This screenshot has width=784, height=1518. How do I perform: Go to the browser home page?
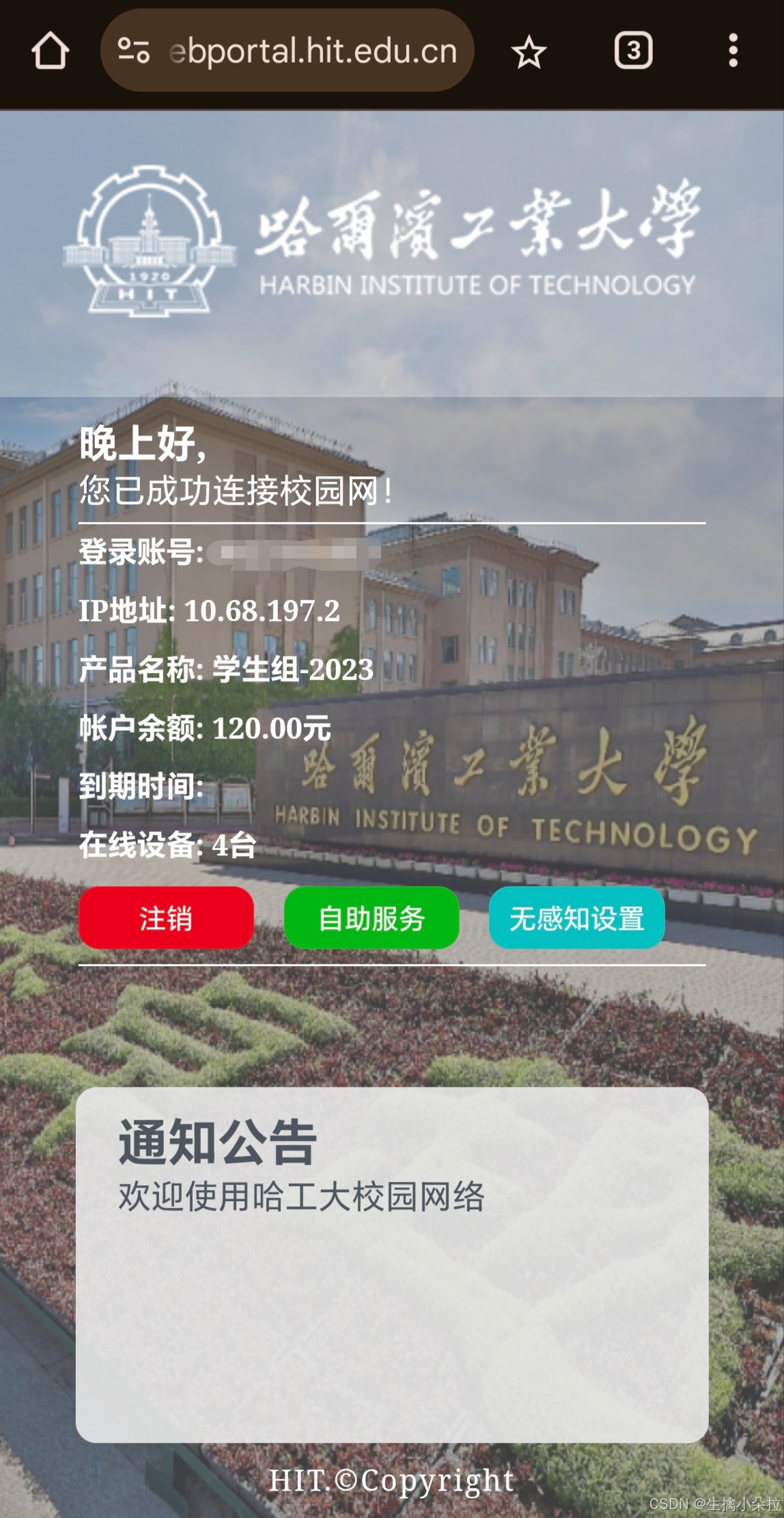pos(50,51)
